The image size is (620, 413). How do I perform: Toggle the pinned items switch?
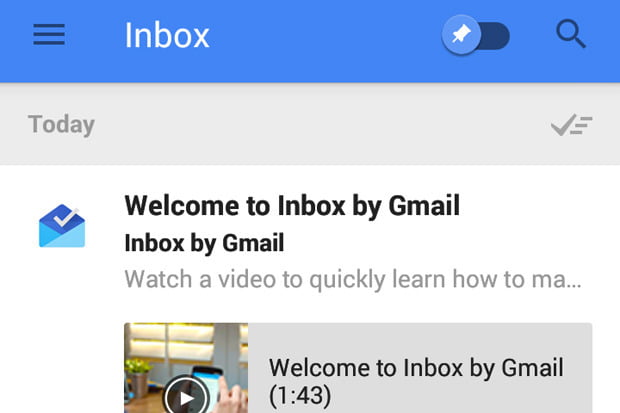pyautogui.click(x=476, y=36)
